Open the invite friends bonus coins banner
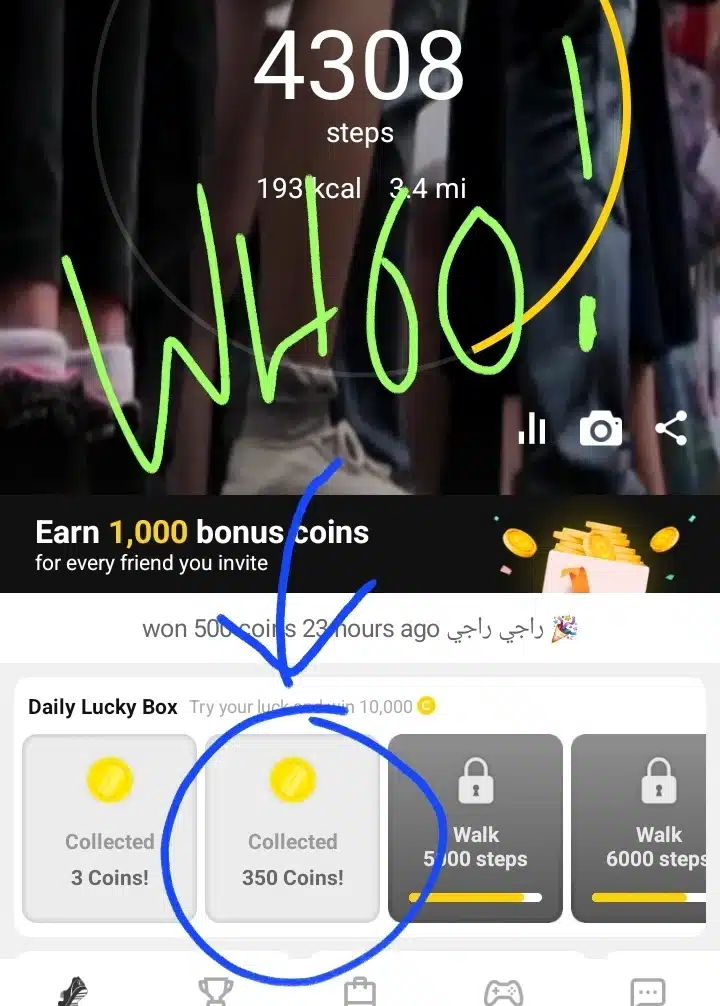Image resolution: width=720 pixels, height=1006 pixels. click(360, 545)
